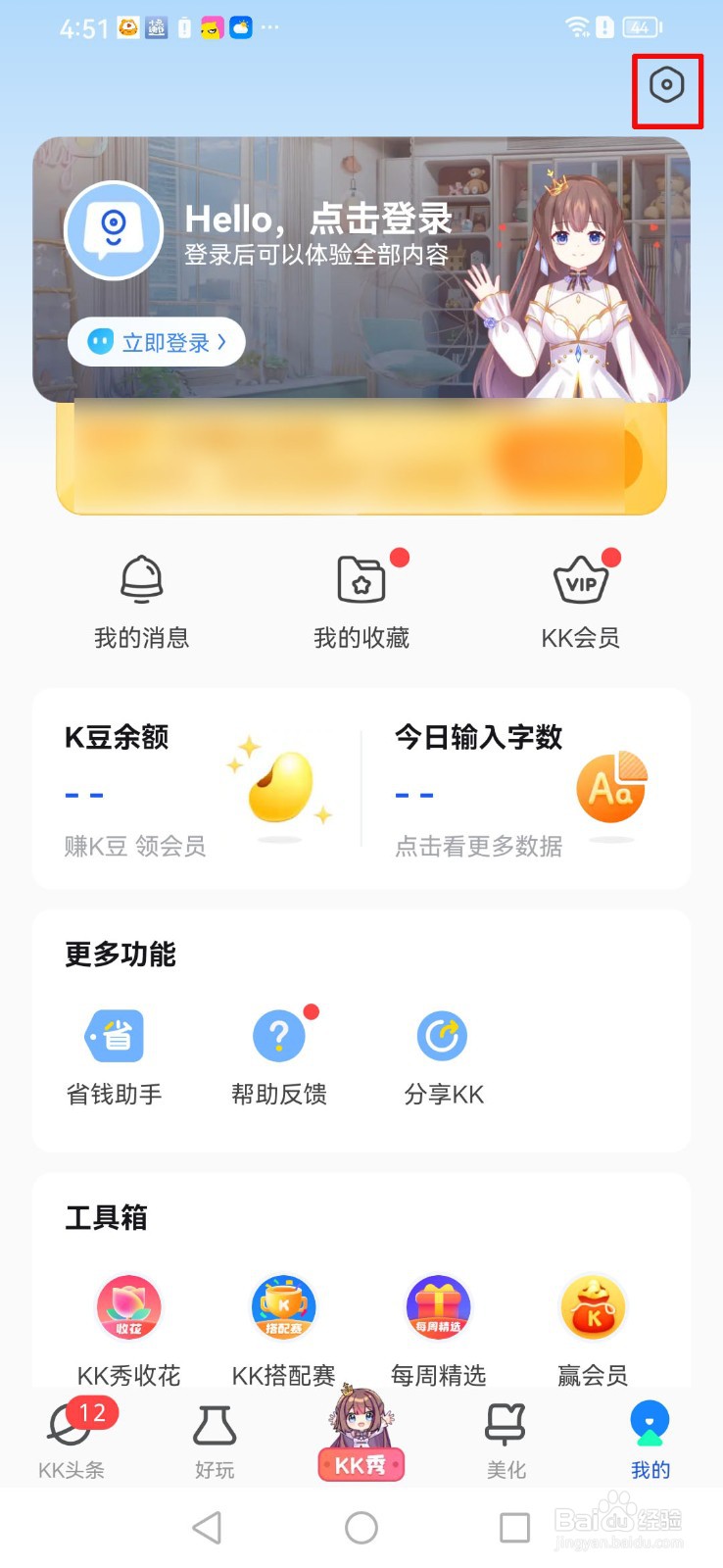Select 分享KK to share the app
The image size is (723, 1568).
click(x=443, y=1058)
